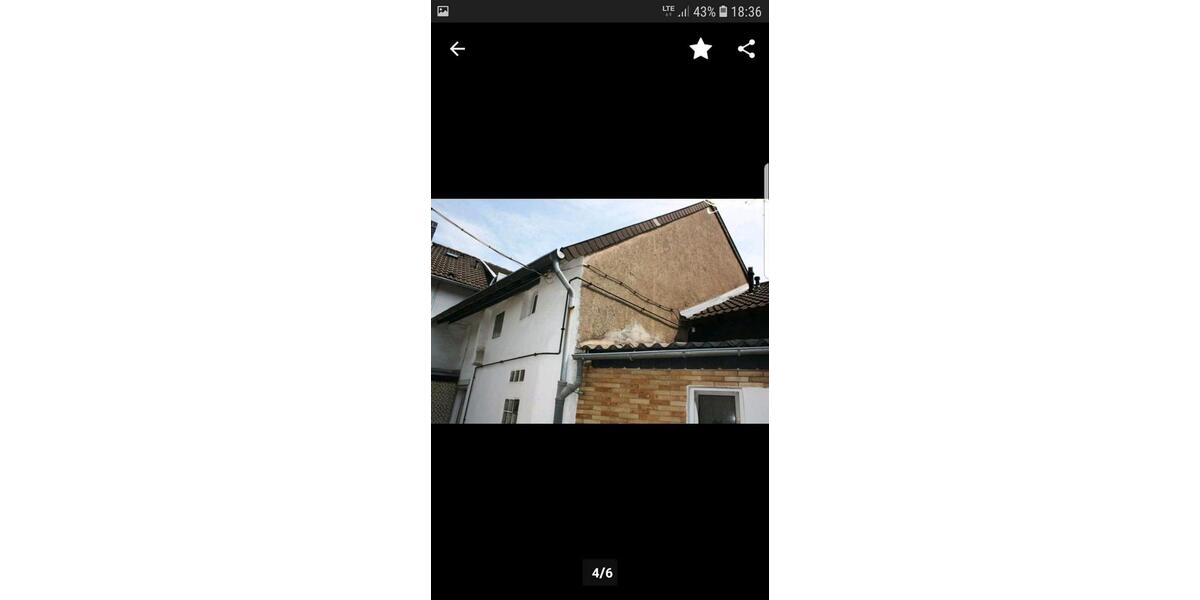Tap the star favorite icon
The height and width of the screenshot is (600, 1200).
701,49
